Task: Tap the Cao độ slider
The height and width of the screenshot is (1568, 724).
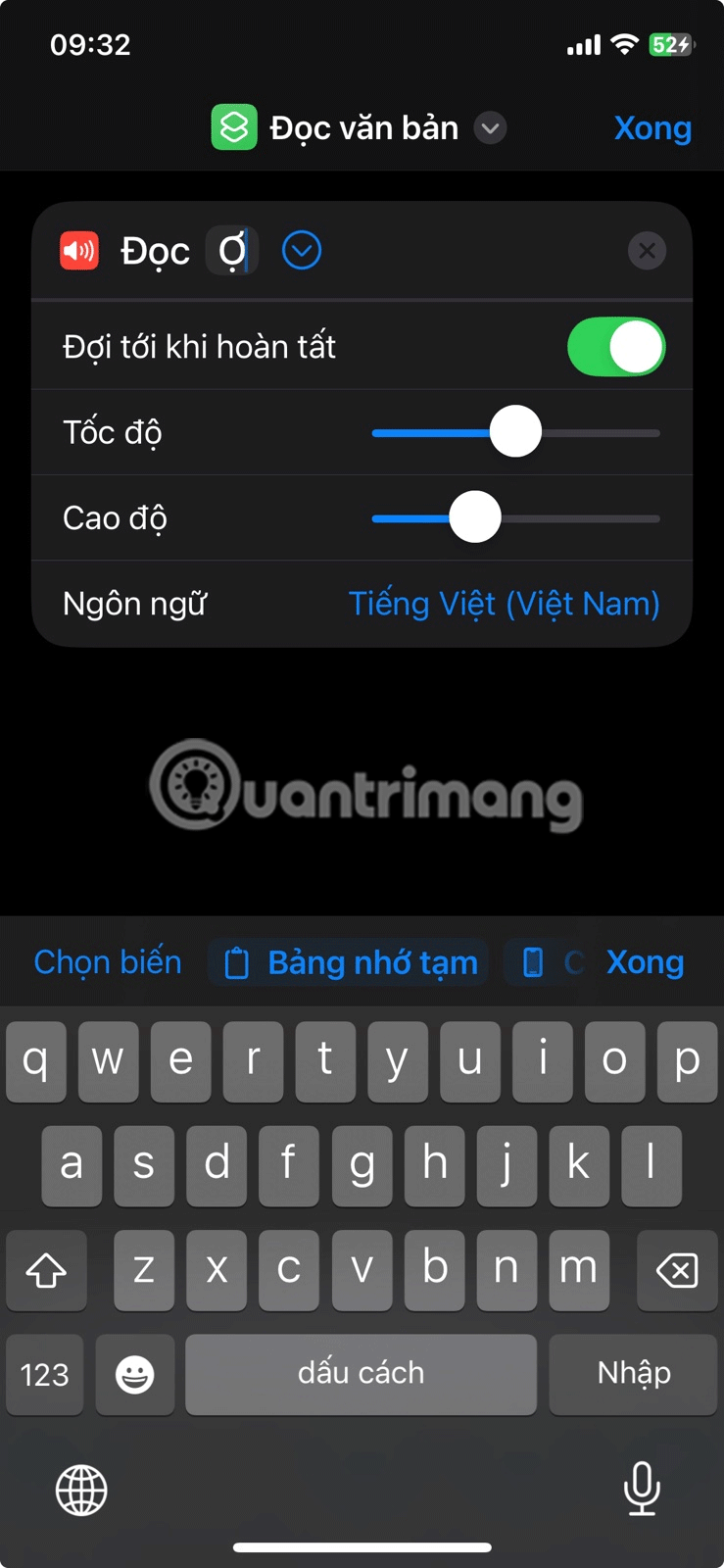Action: click(x=475, y=517)
